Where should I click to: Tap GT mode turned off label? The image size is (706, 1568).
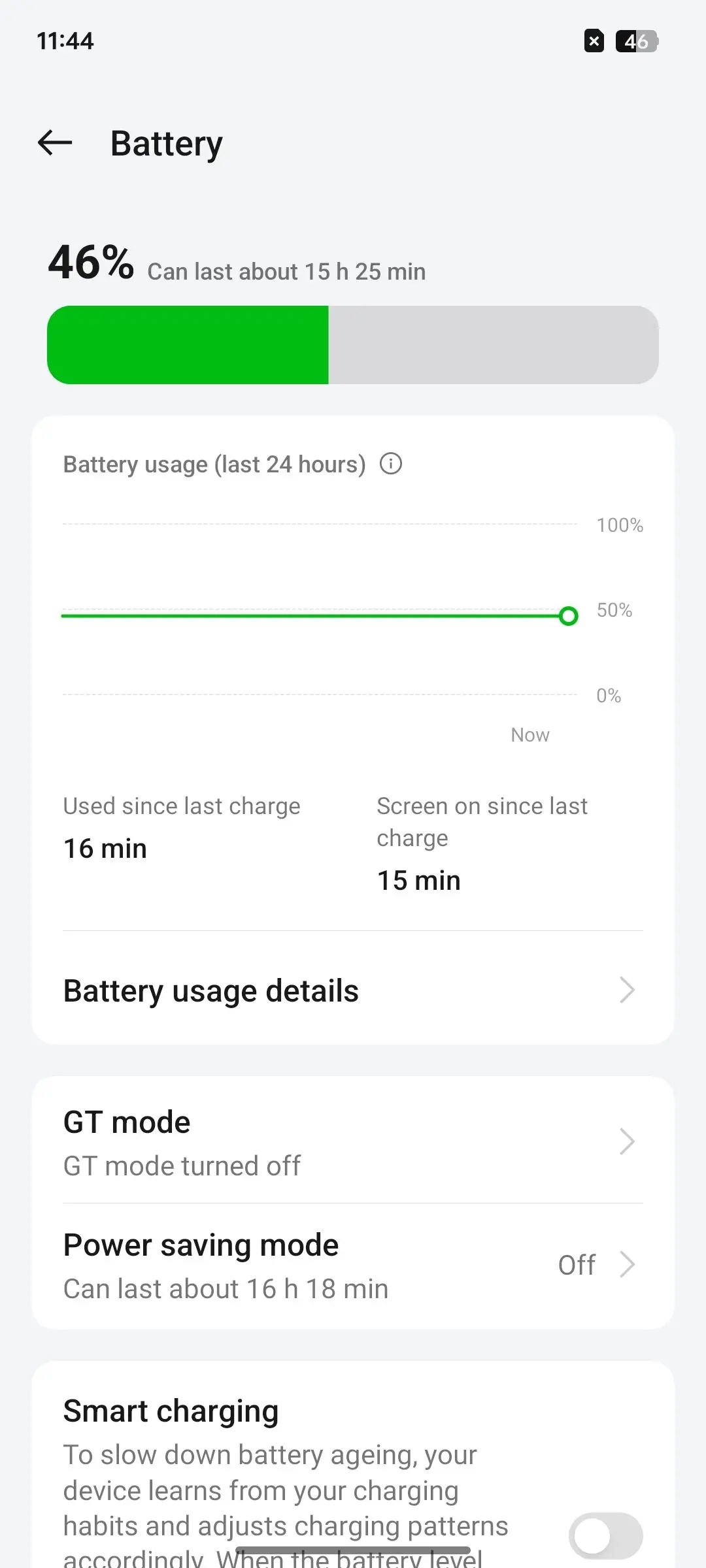182,1166
